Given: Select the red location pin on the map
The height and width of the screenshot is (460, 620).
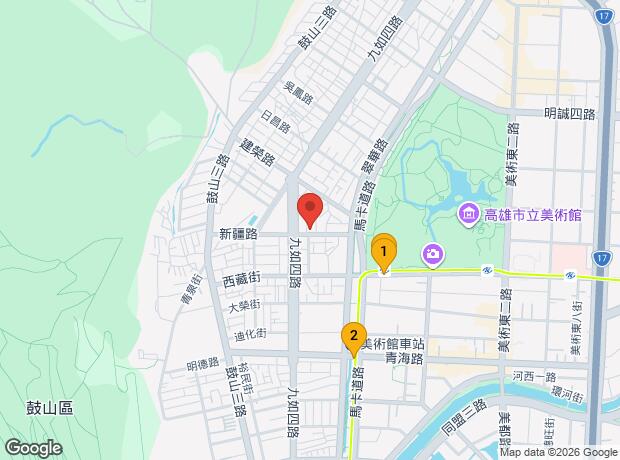Looking at the screenshot, I should click(310, 210).
